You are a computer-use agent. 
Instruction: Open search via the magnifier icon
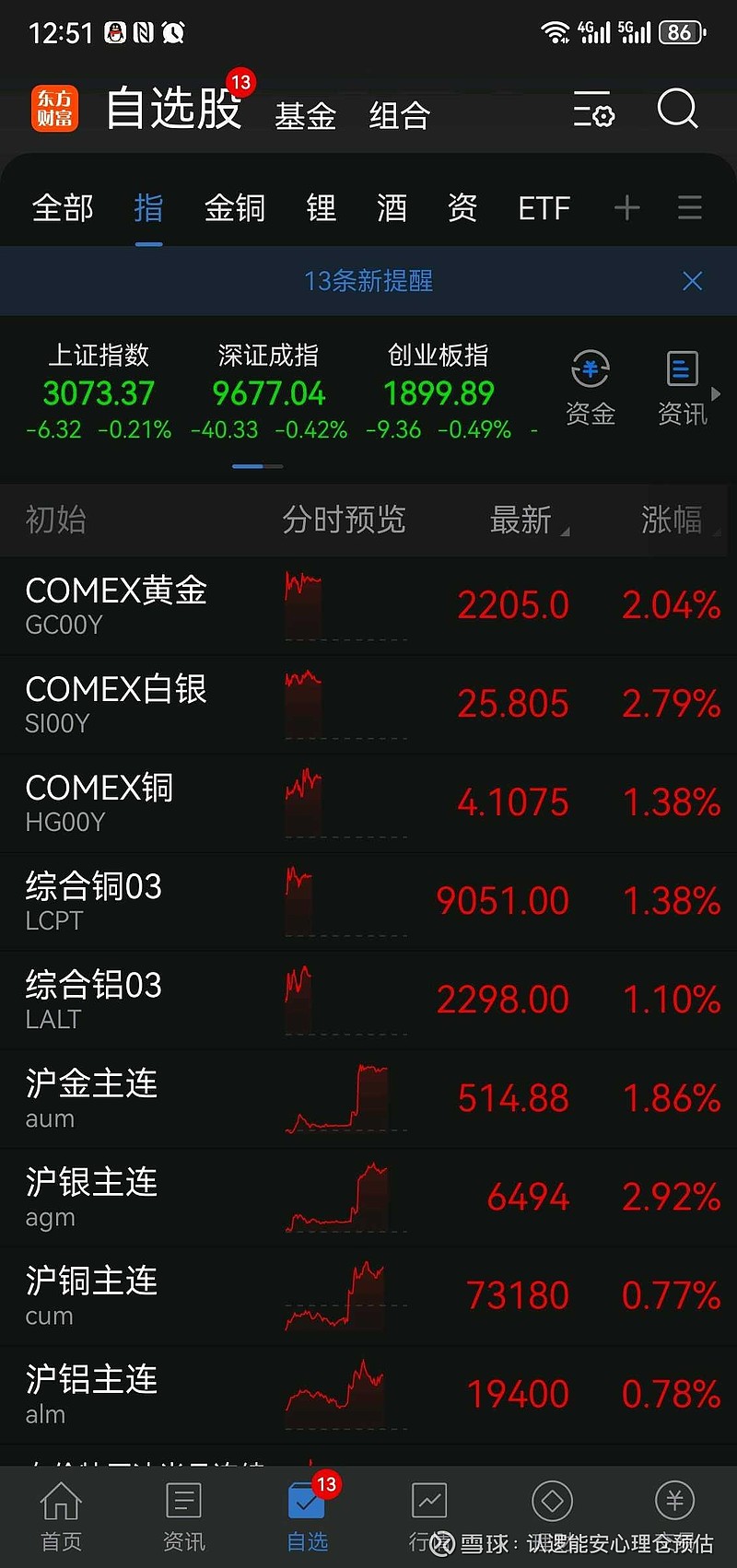coord(678,111)
